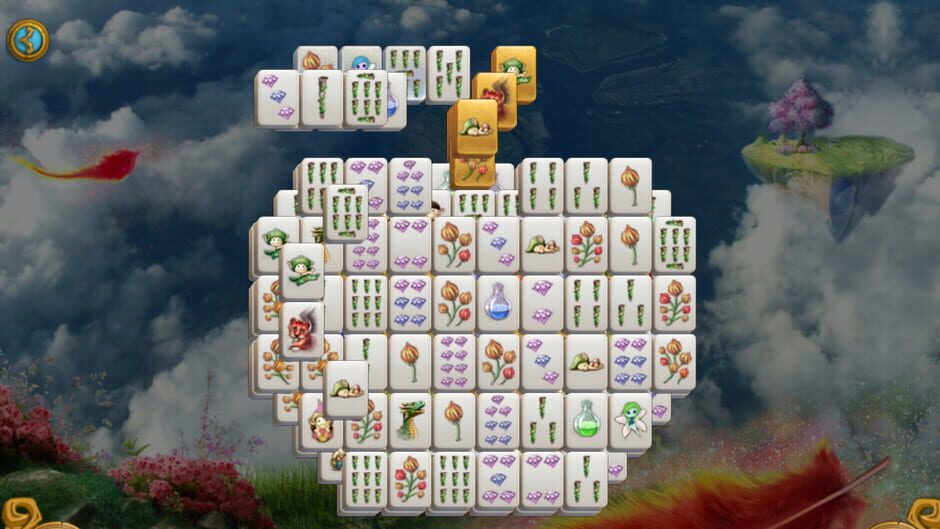Select the green dragon mahjong tile
This screenshot has width=940, height=529.
click(x=410, y=419)
